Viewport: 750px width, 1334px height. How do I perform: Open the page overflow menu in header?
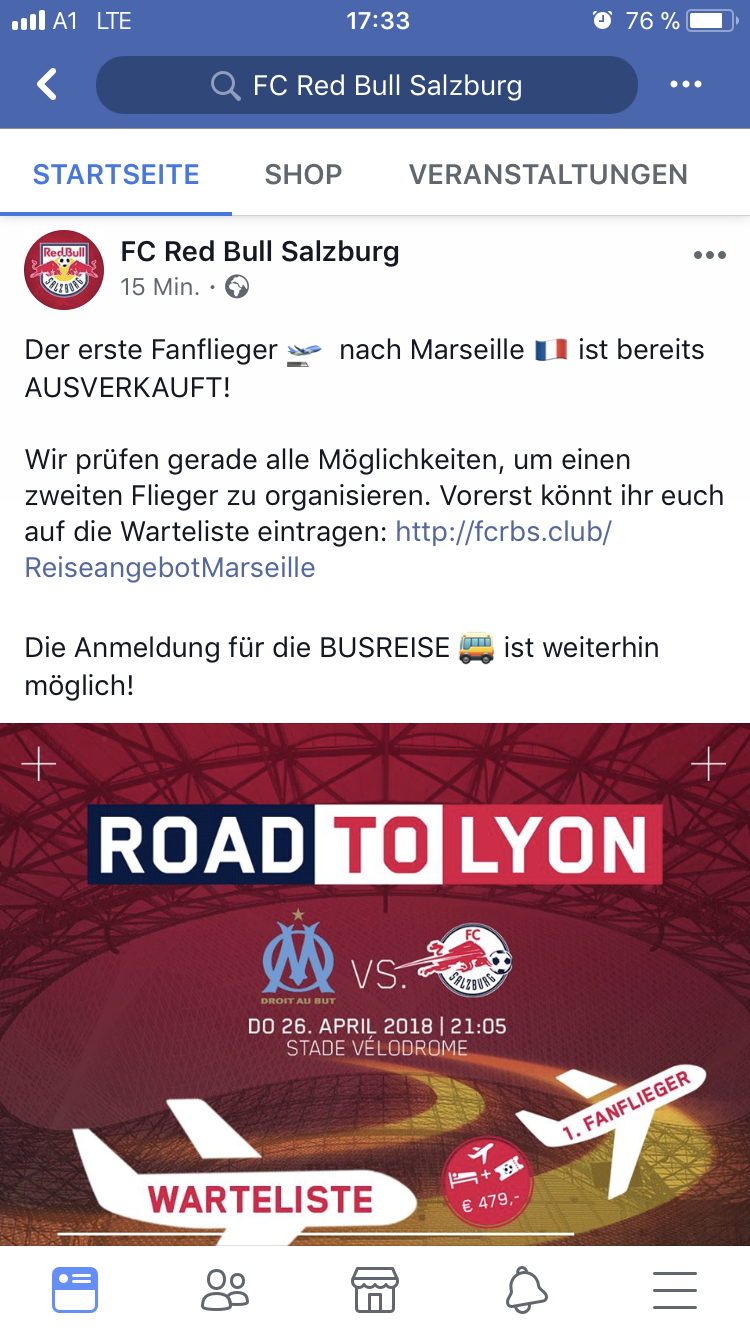click(686, 85)
